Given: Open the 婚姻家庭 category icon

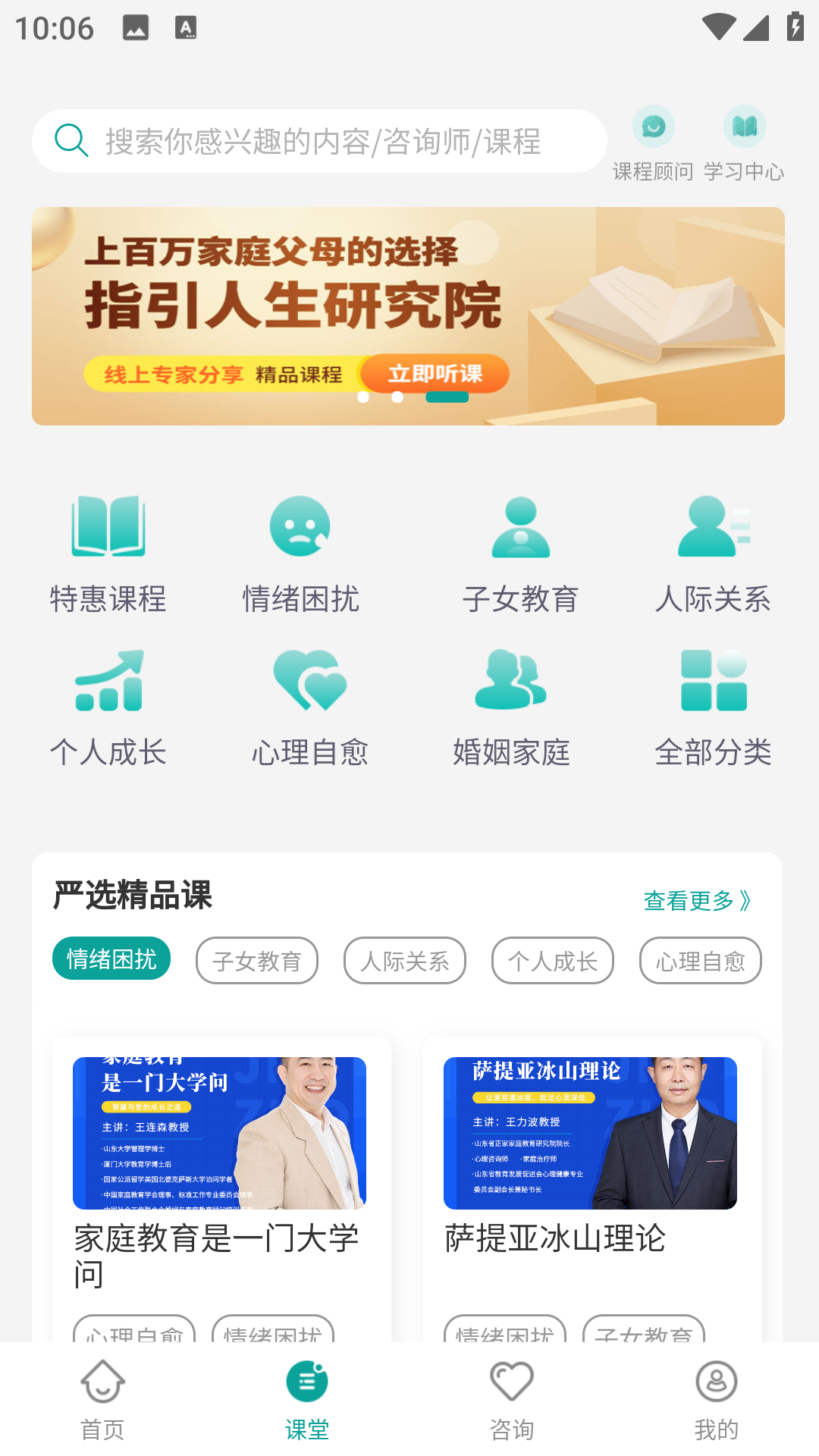Looking at the screenshot, I should 513,681.
